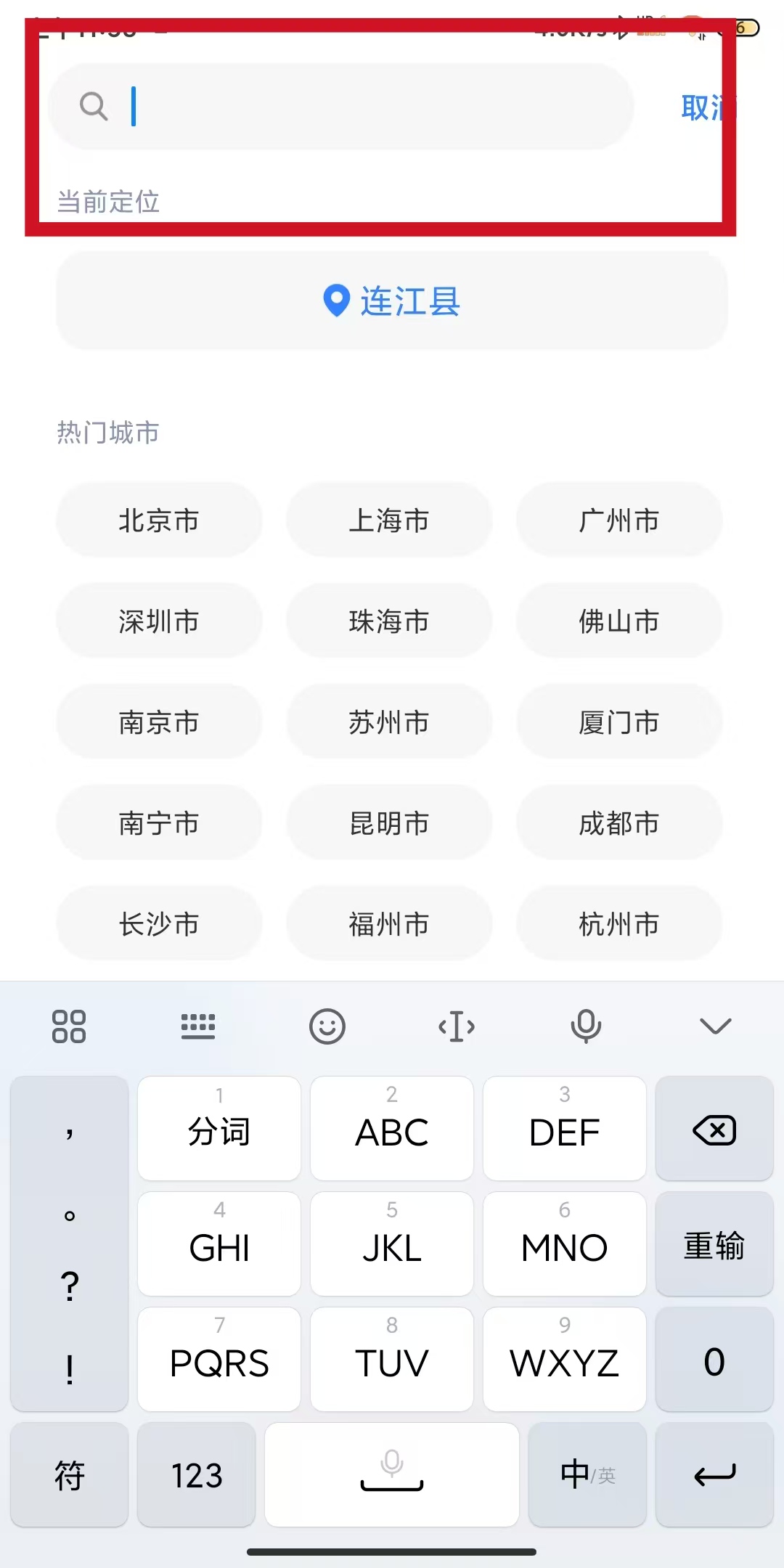The height and width of the screenshot is (1568, 784).
Task: Choose 厦门市 from hot cities
Action: 619,722
